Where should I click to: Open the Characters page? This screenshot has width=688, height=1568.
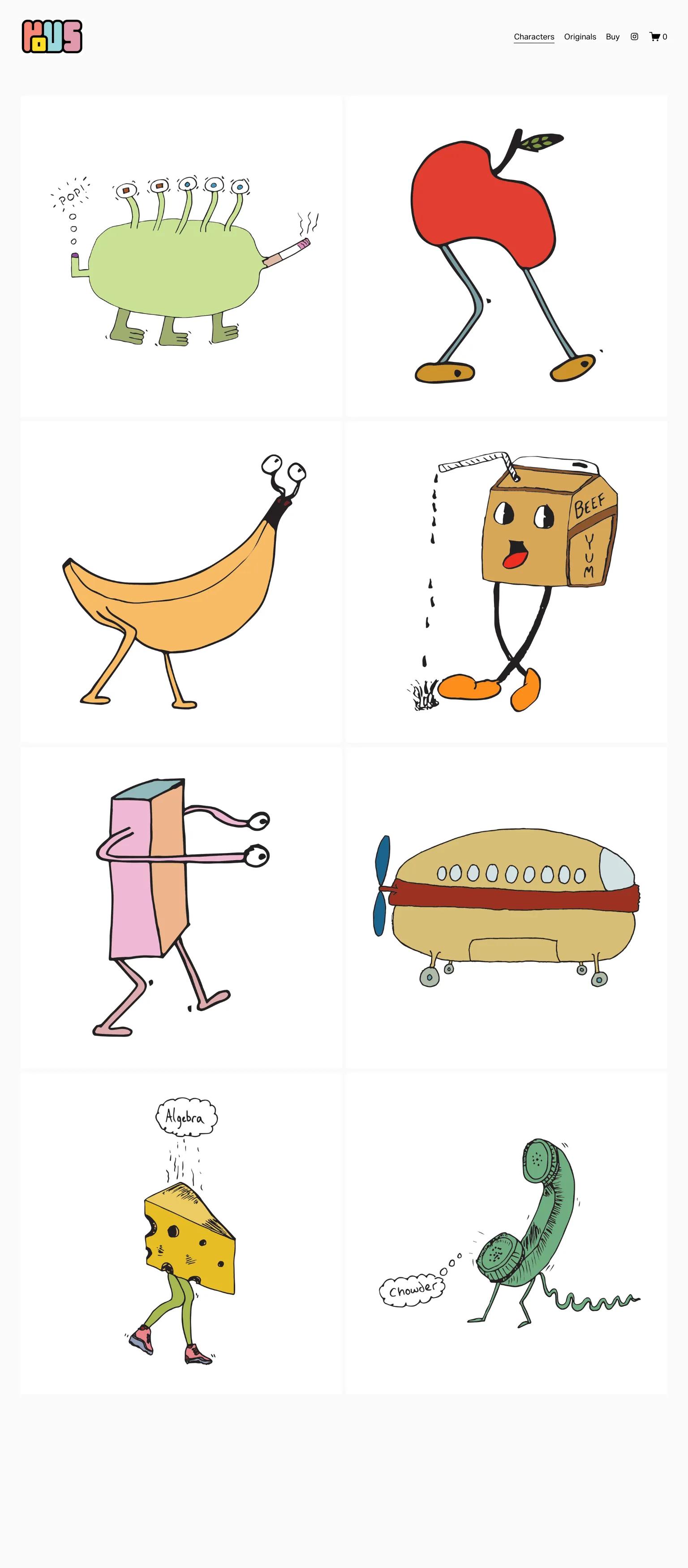[533, 37]
